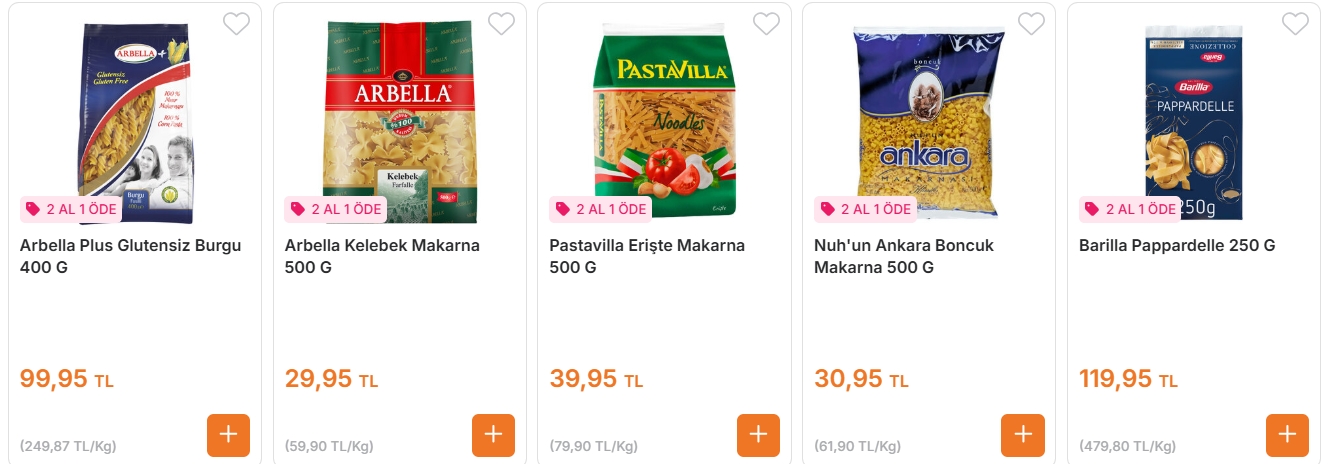The image size is (1329, 464).
Task: Open Arbella Plus Glutensiz Burgu product page
Action: [x=130, y=256]
